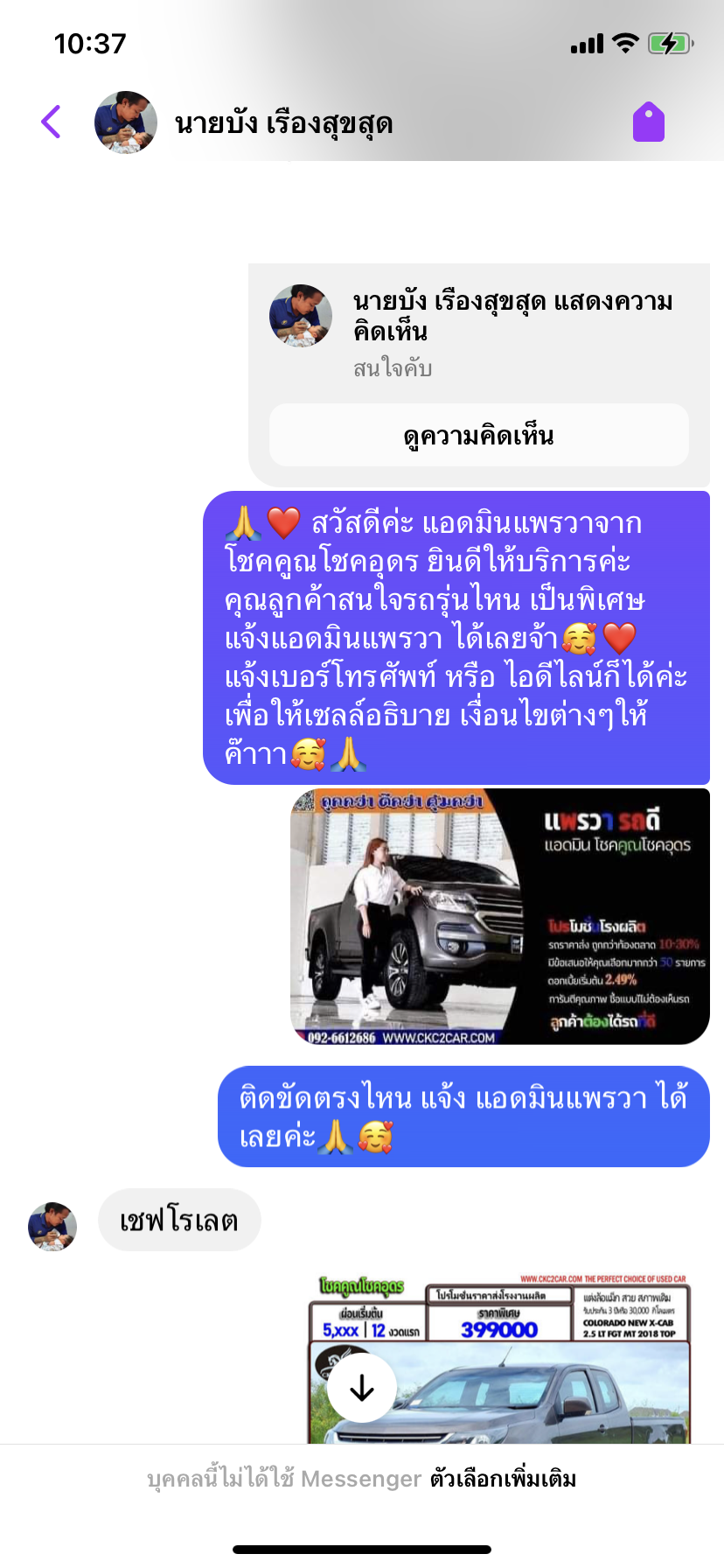This screenshot has width=724, height=1568.
Task: Open the แพรวา รถดี promo image
Action: tap(499, 916)
